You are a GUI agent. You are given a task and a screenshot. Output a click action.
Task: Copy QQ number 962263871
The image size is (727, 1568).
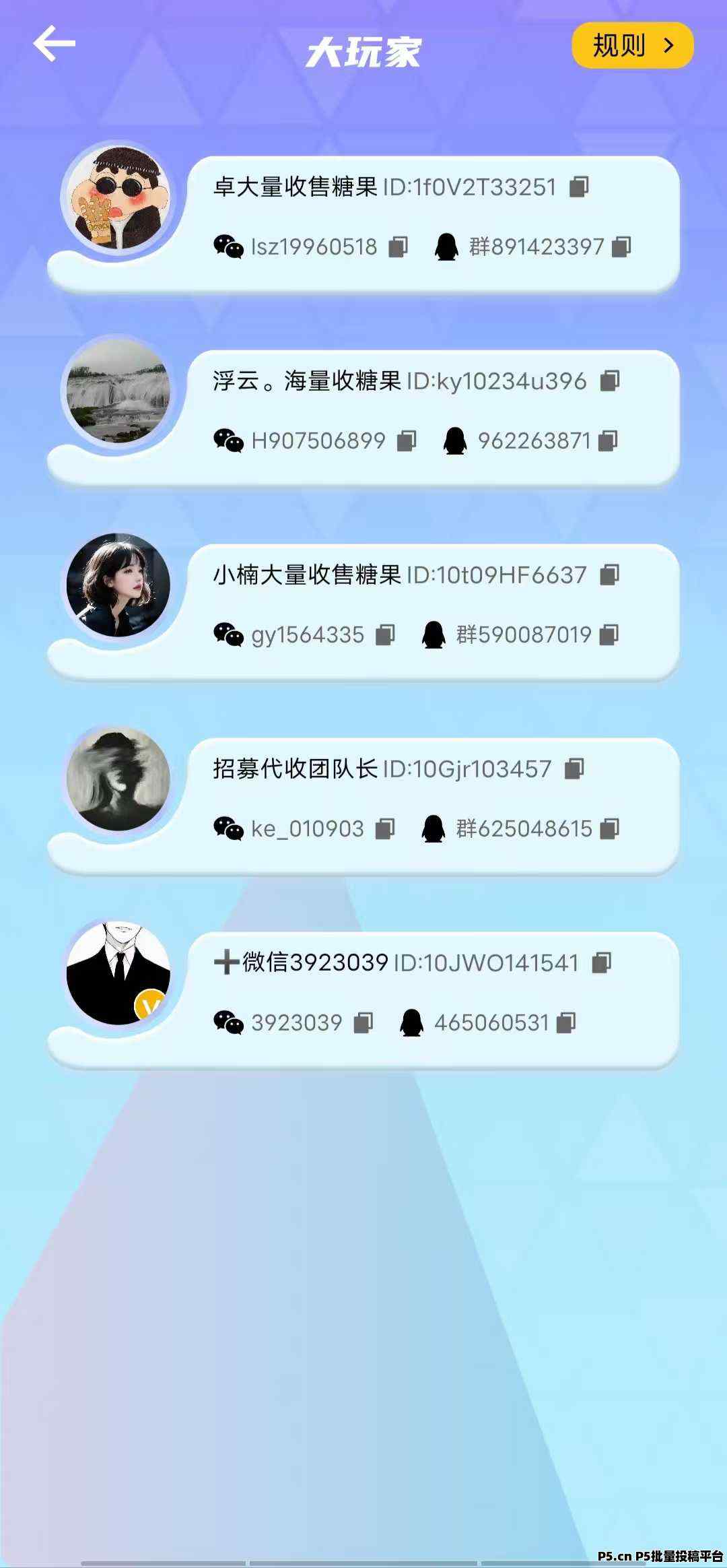608,440
